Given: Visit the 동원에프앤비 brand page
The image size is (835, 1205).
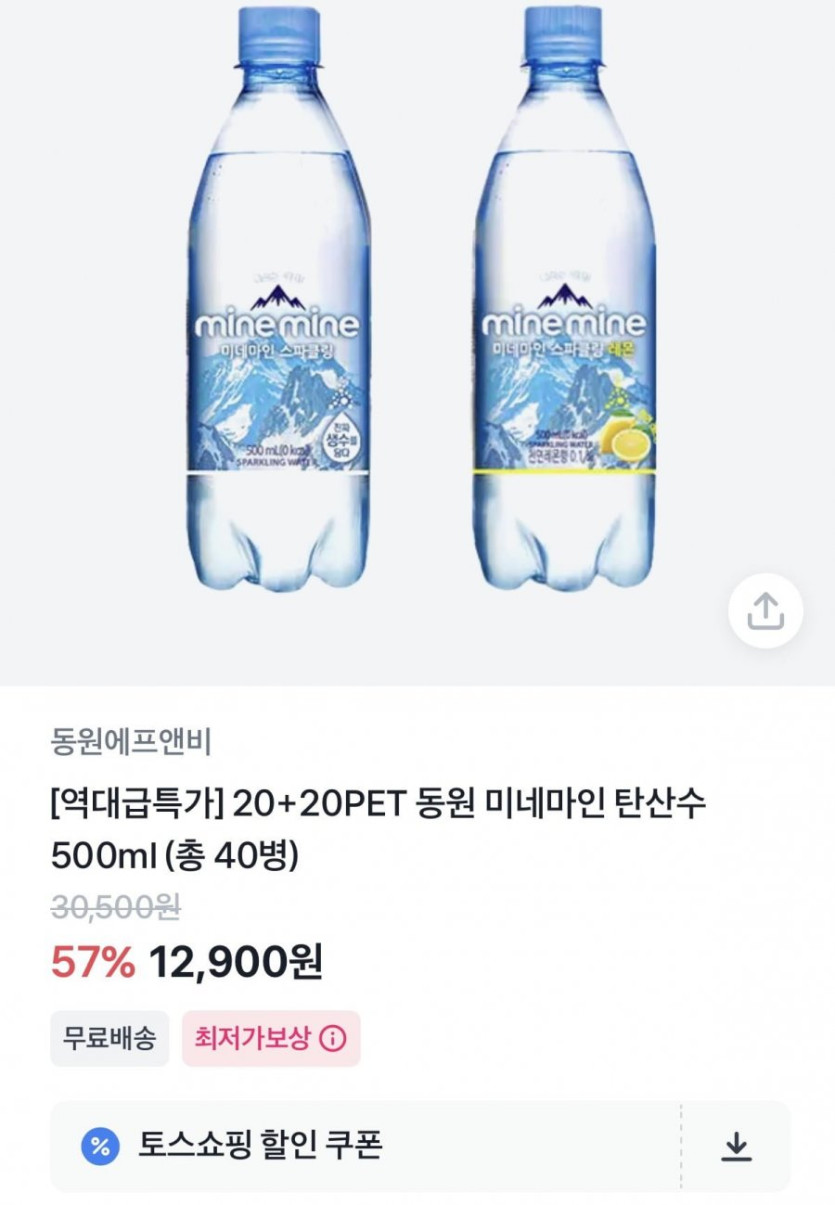Looking at the screenshot, I should point(131,742).
